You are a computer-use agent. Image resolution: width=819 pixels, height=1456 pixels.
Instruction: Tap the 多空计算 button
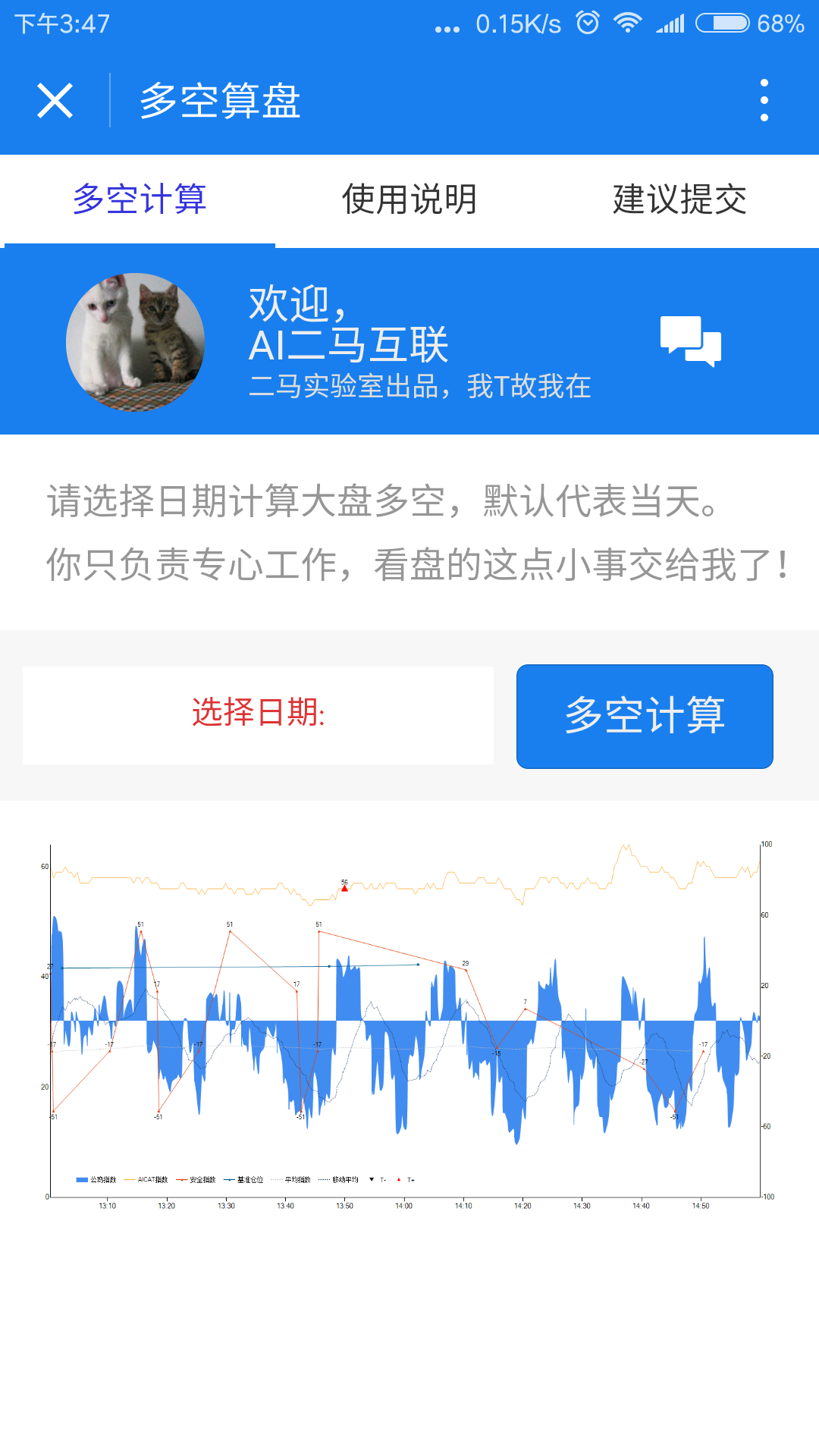coord(645,716)
